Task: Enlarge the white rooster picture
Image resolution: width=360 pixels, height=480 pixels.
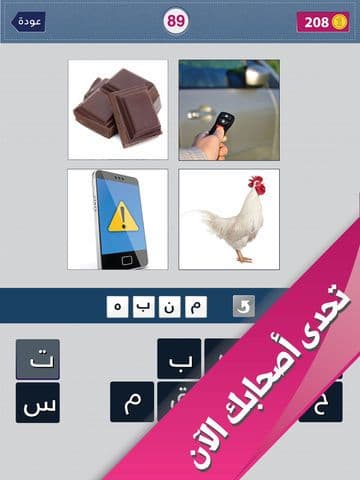Action: [x=229, y=219]
